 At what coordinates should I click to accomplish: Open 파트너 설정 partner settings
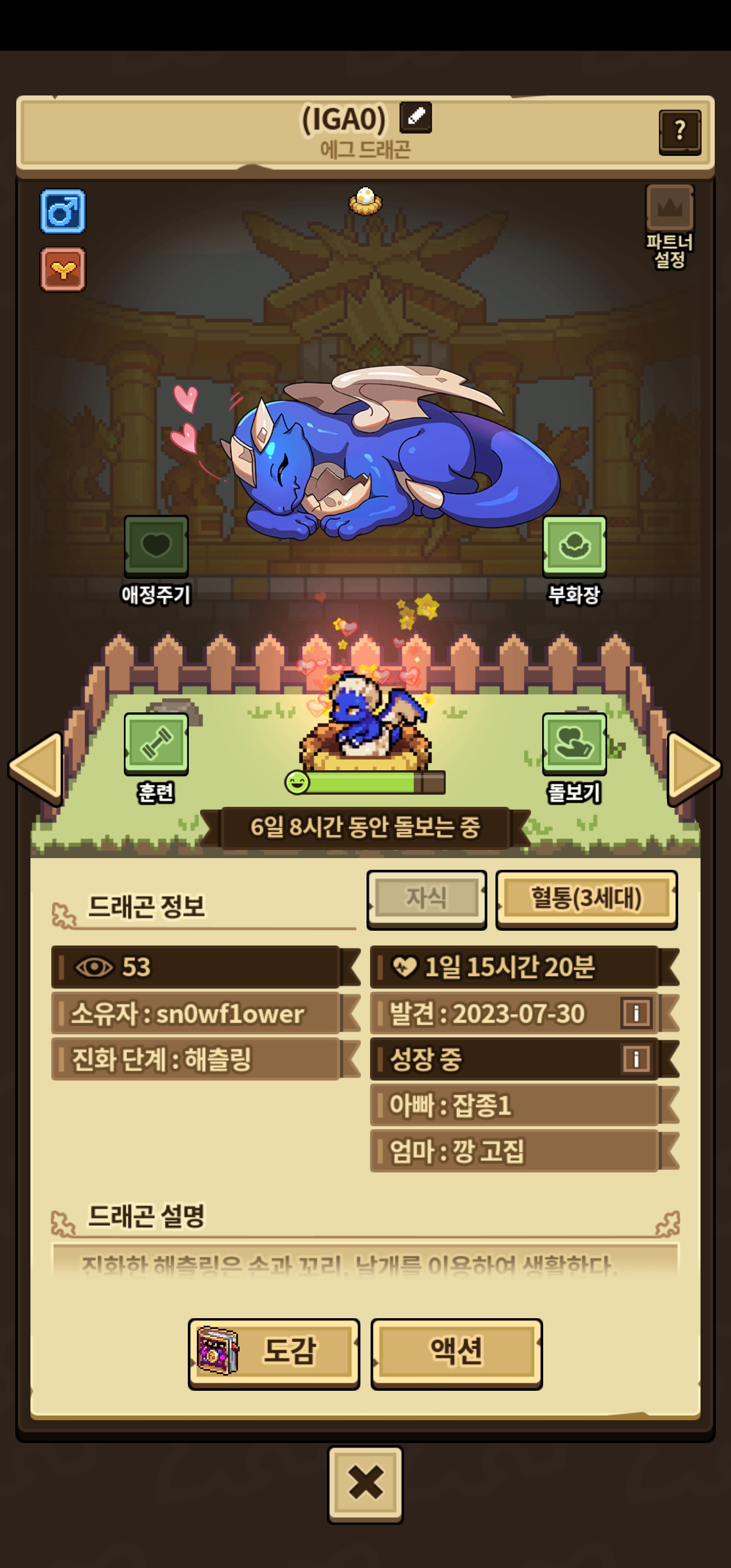[670, 226]
